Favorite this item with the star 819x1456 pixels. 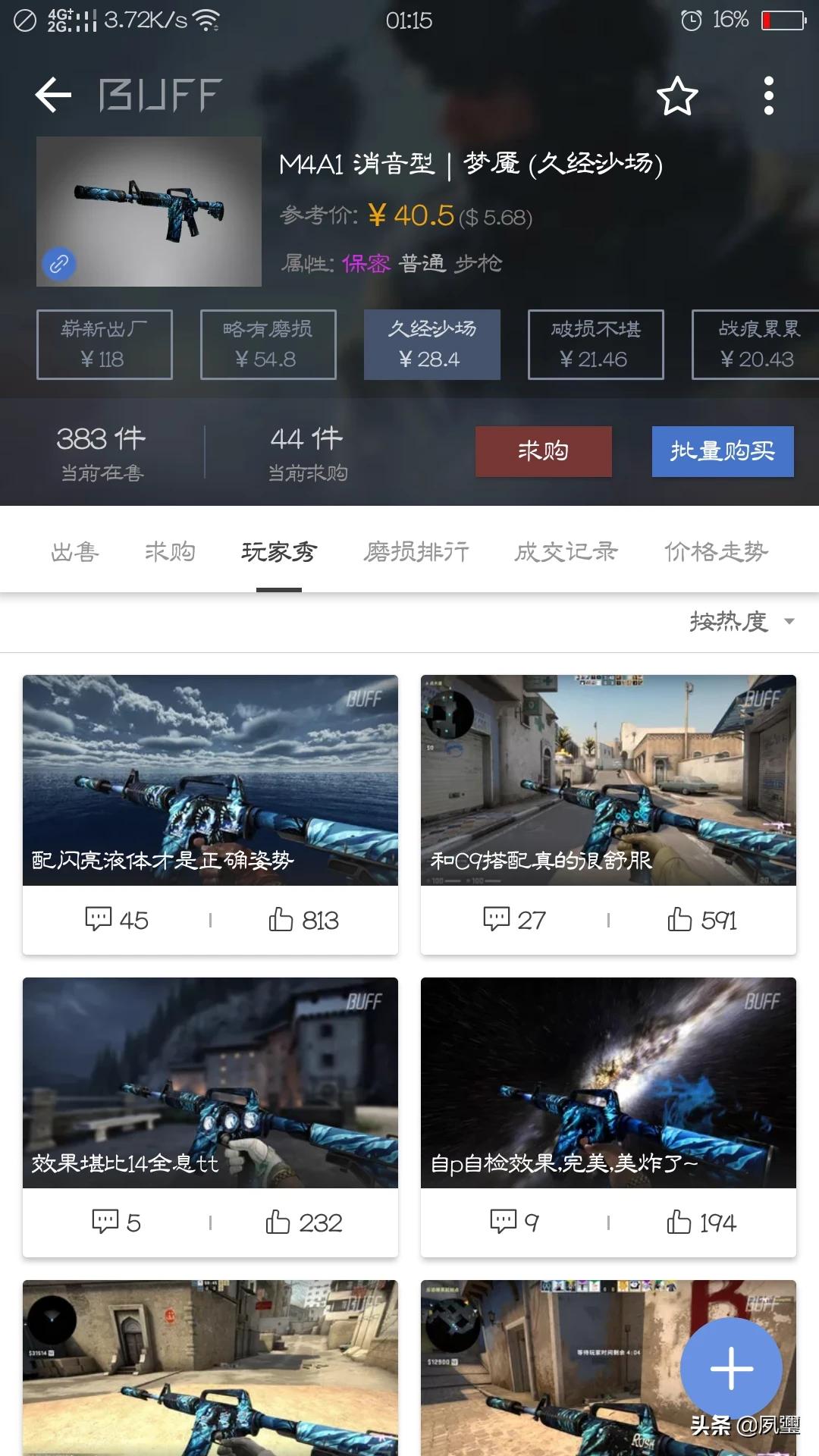[676, 96]
